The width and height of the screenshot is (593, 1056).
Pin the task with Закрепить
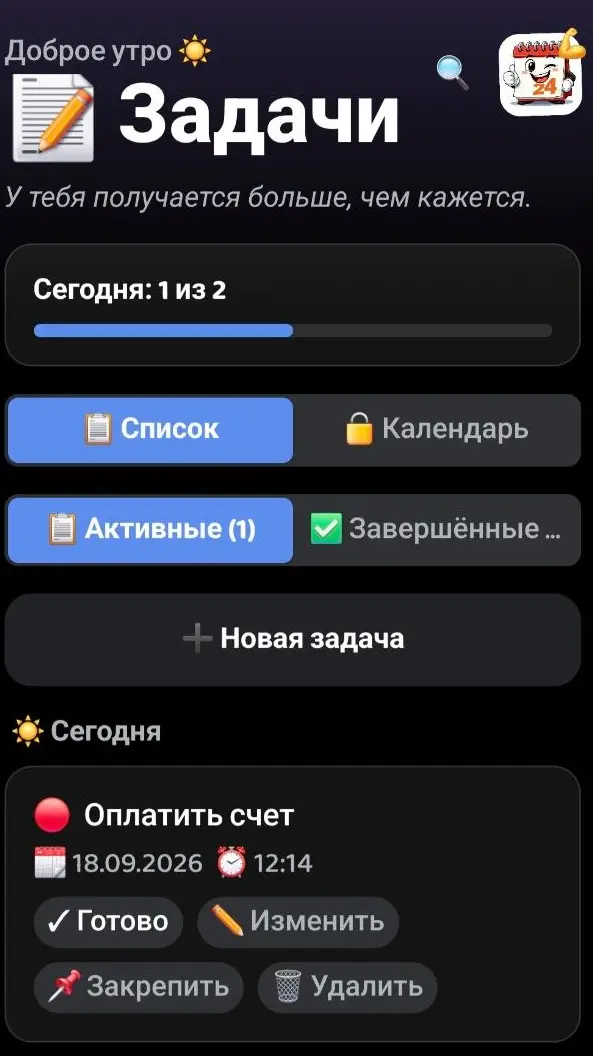[x=139, y=987]
